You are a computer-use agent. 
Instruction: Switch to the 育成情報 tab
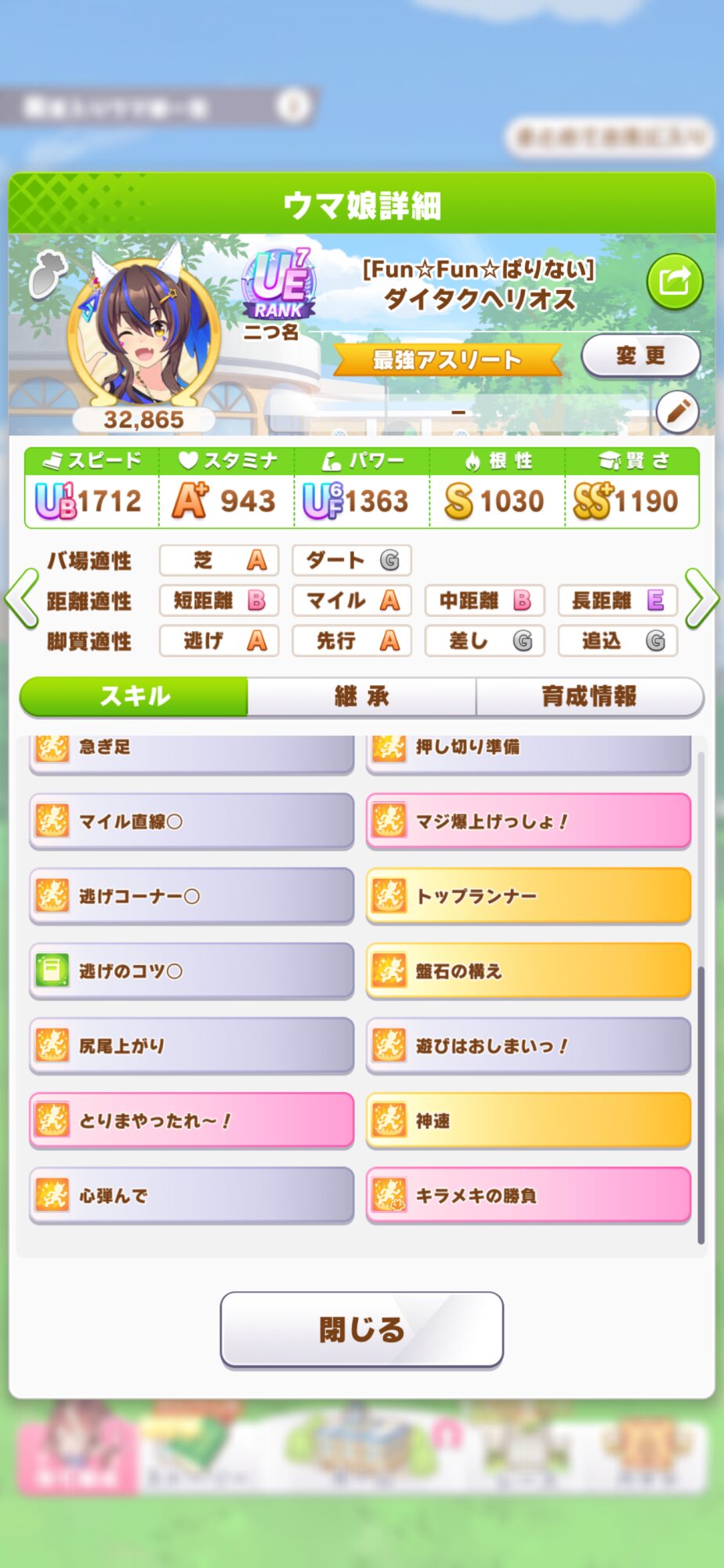(x=589, y=696)
